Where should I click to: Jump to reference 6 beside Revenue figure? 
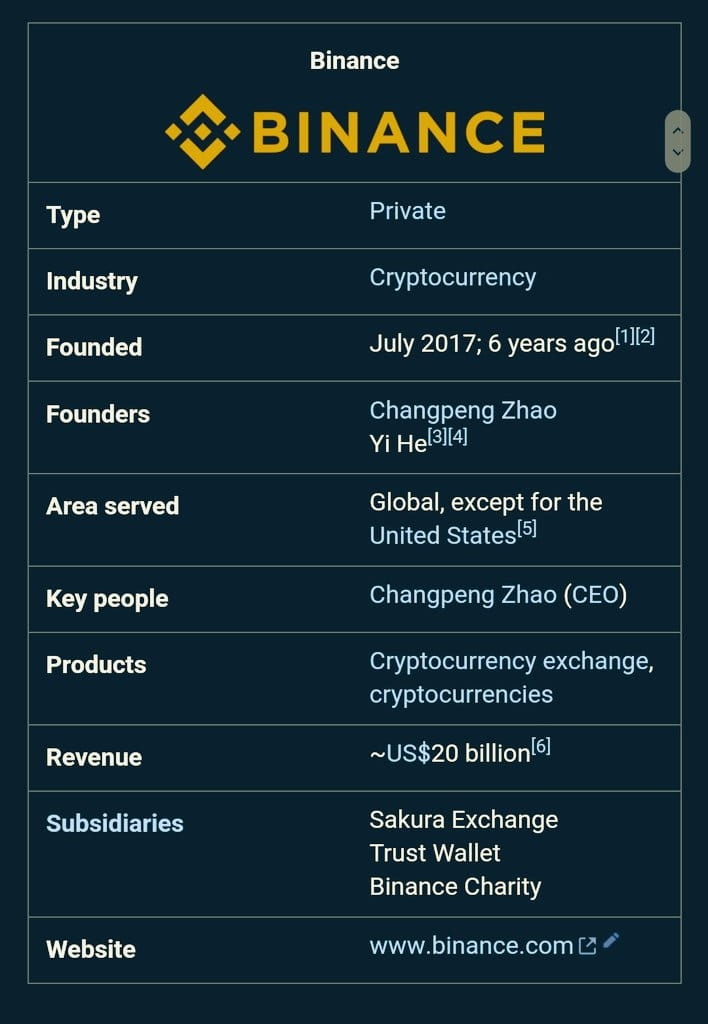pyautogui.click(x=541, y=746)
